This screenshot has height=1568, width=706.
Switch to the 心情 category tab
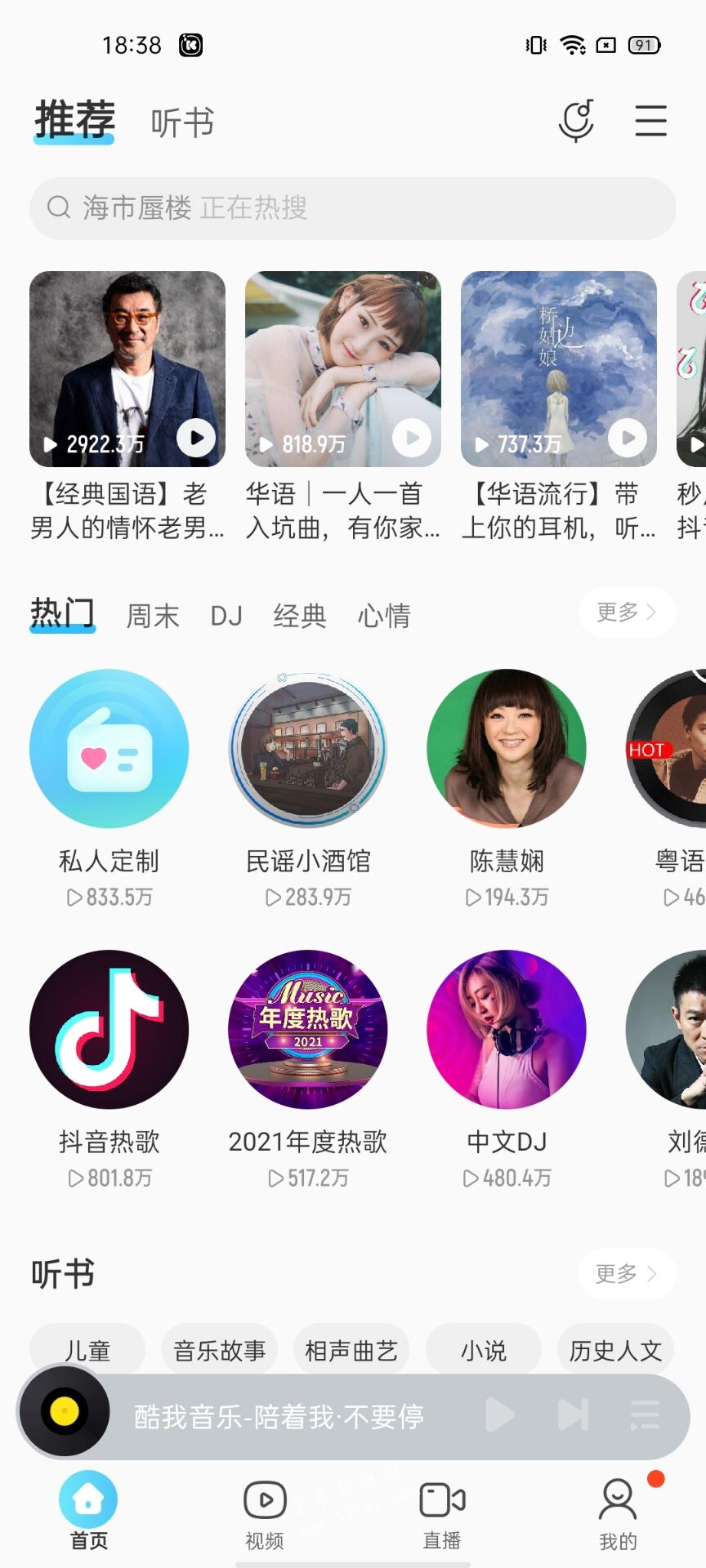tap(383, 615)
